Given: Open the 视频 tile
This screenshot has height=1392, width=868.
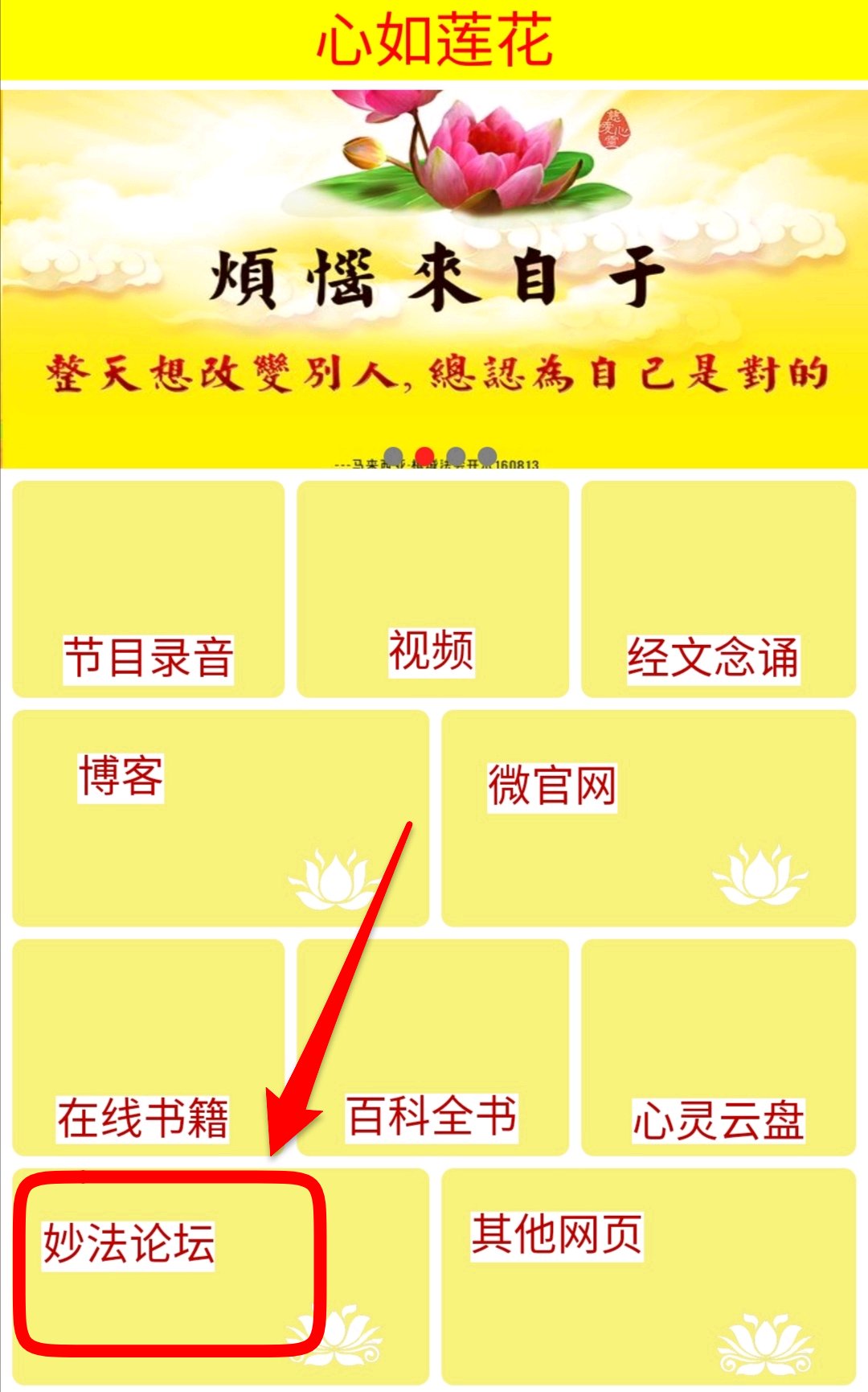Looking at the screenshot, I should click(432, 589).
